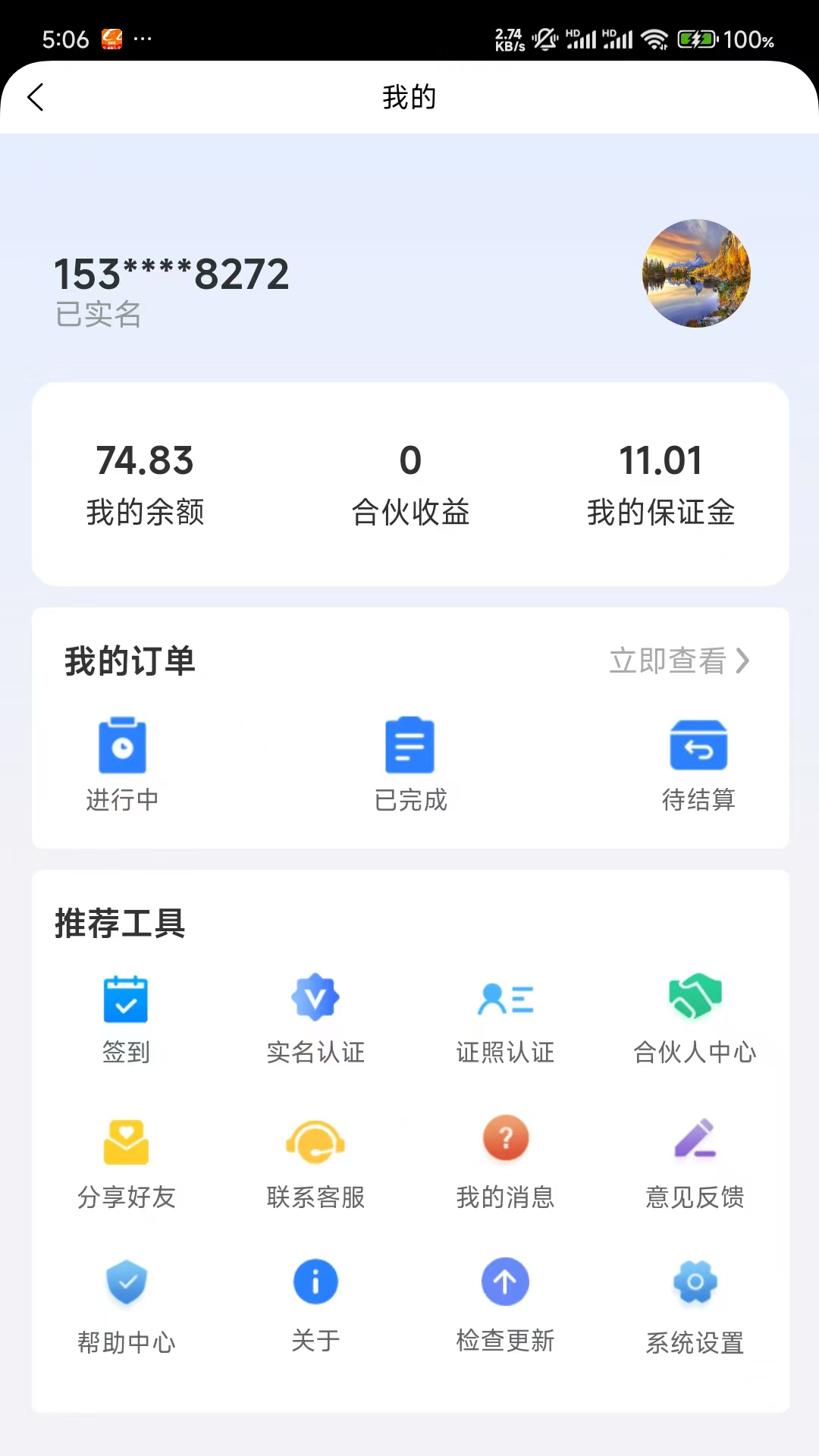The width and height of the screenshot is (819, 1456).
Task: Open the 签到 (check-in) tool
Action: coord(126,1016)
